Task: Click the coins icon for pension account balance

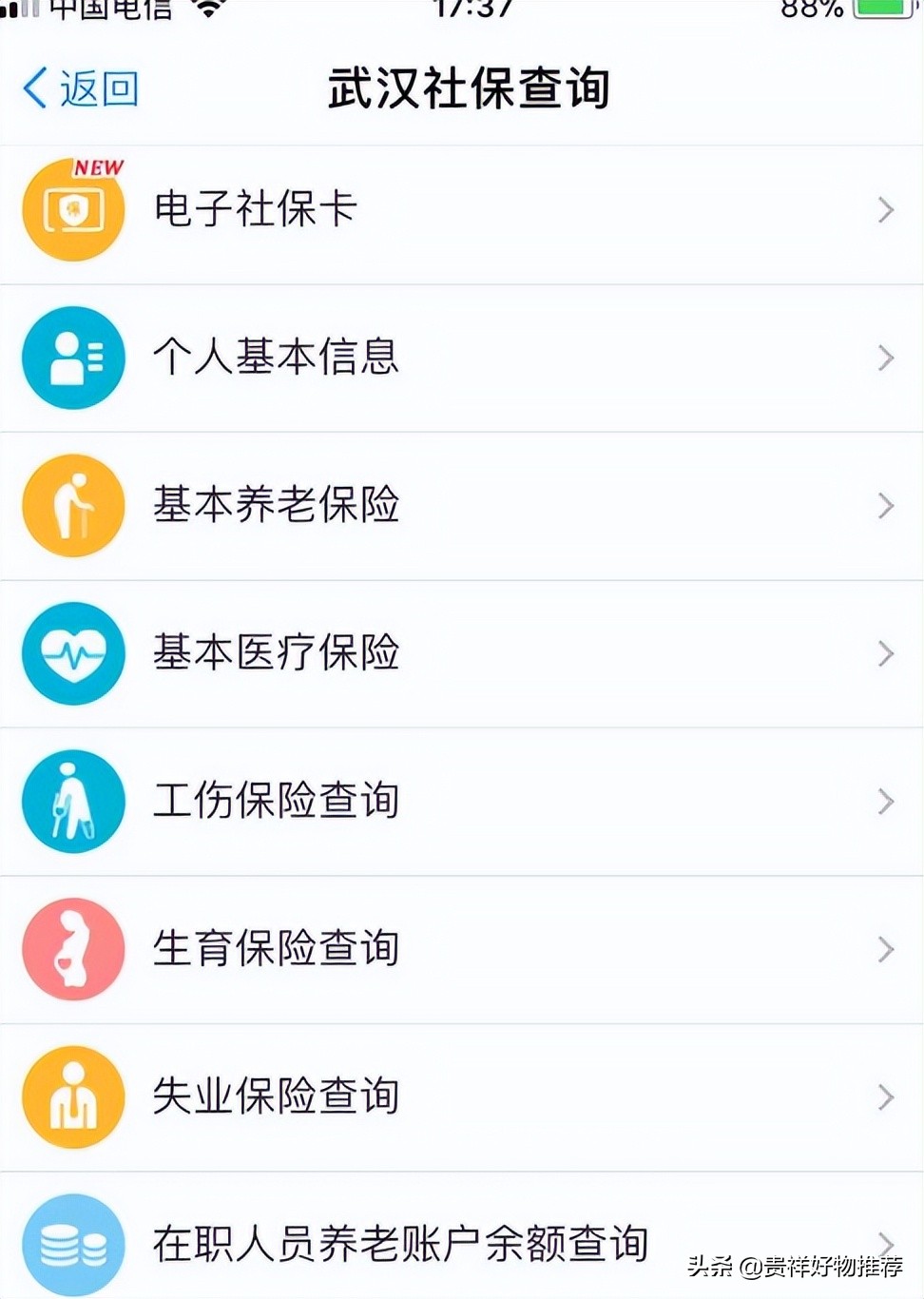Action: (x=73, y=1244)
